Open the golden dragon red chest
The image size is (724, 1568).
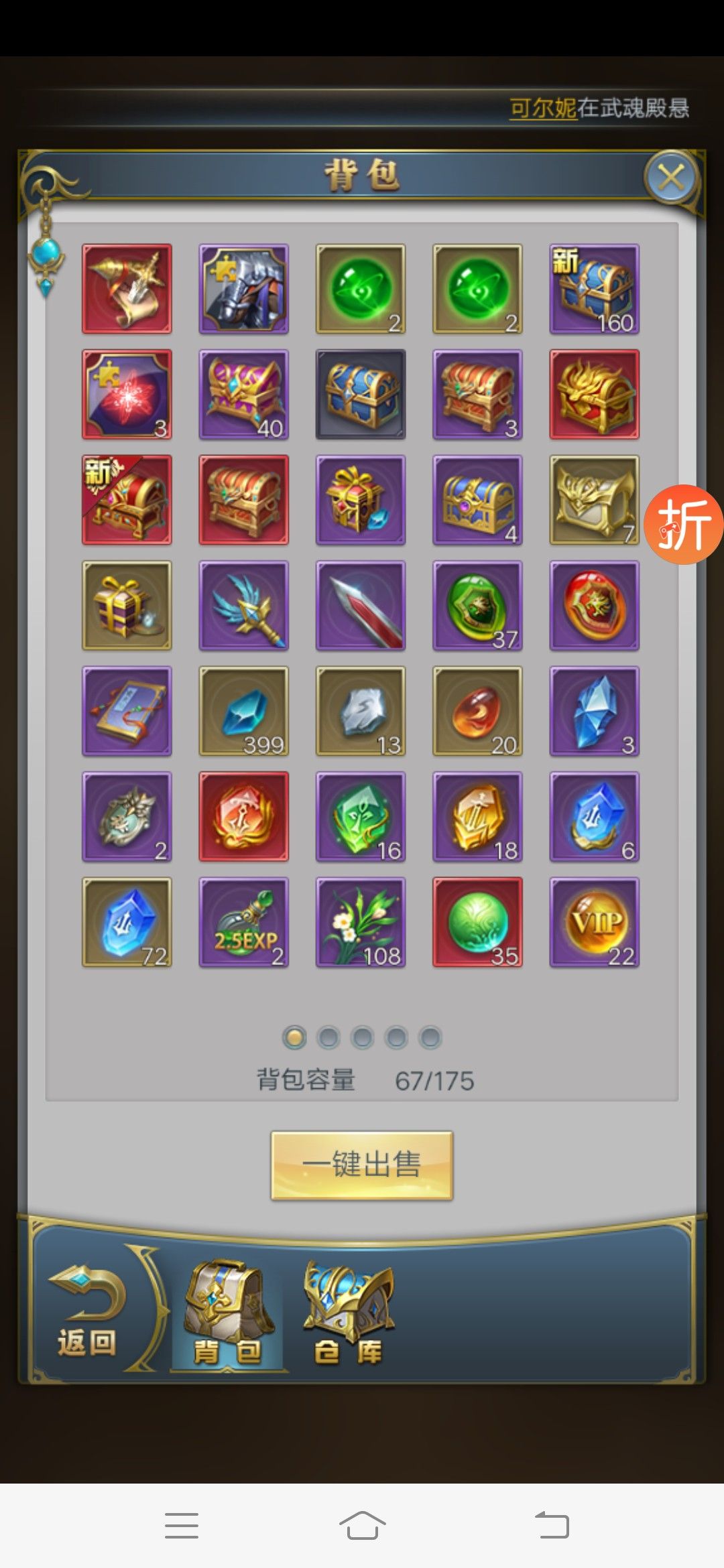click(595, 394)
